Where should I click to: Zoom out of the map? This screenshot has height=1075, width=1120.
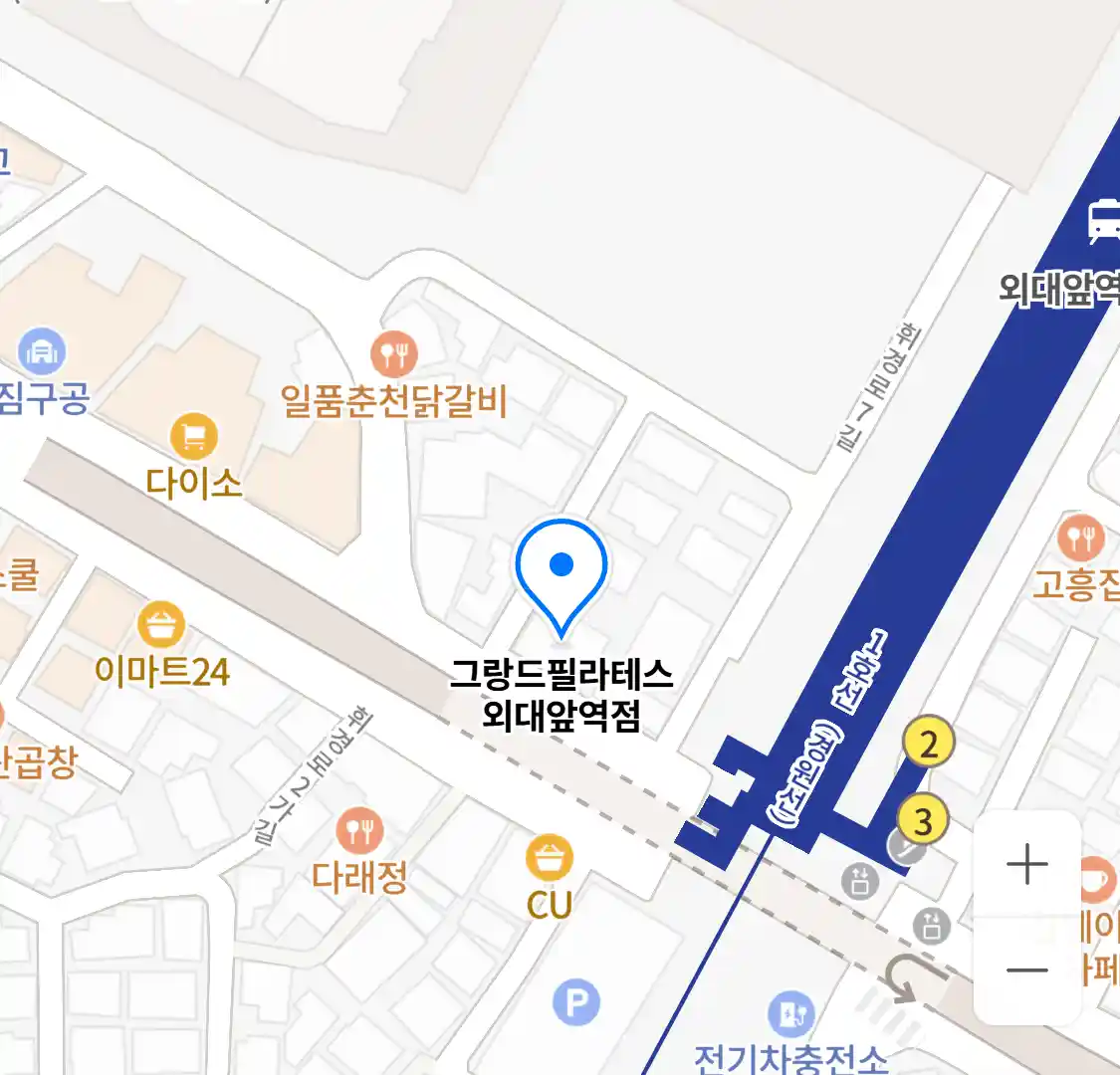click(1026, 970)
